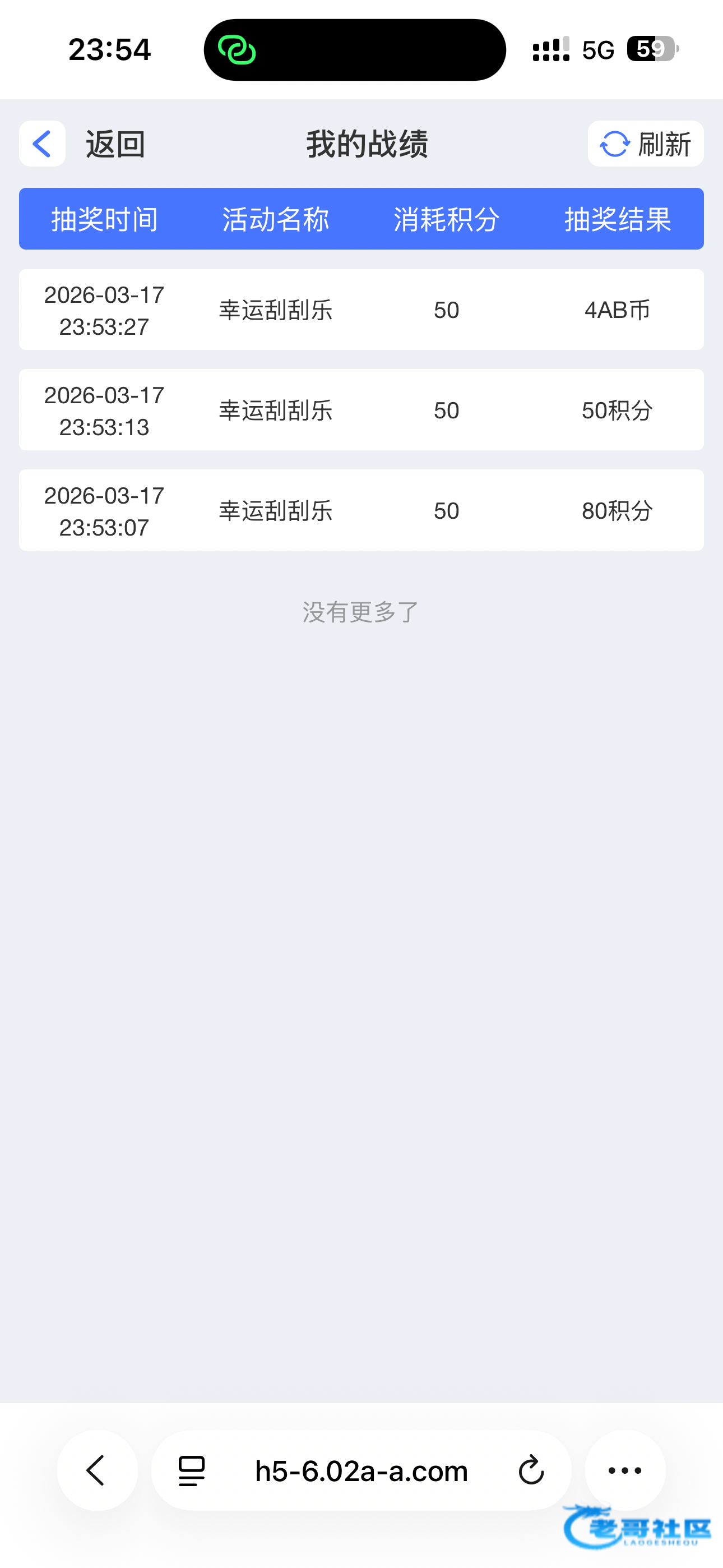Refresh the records with 刷新
Screen dimensions: 723x1568
coord(645,144)
